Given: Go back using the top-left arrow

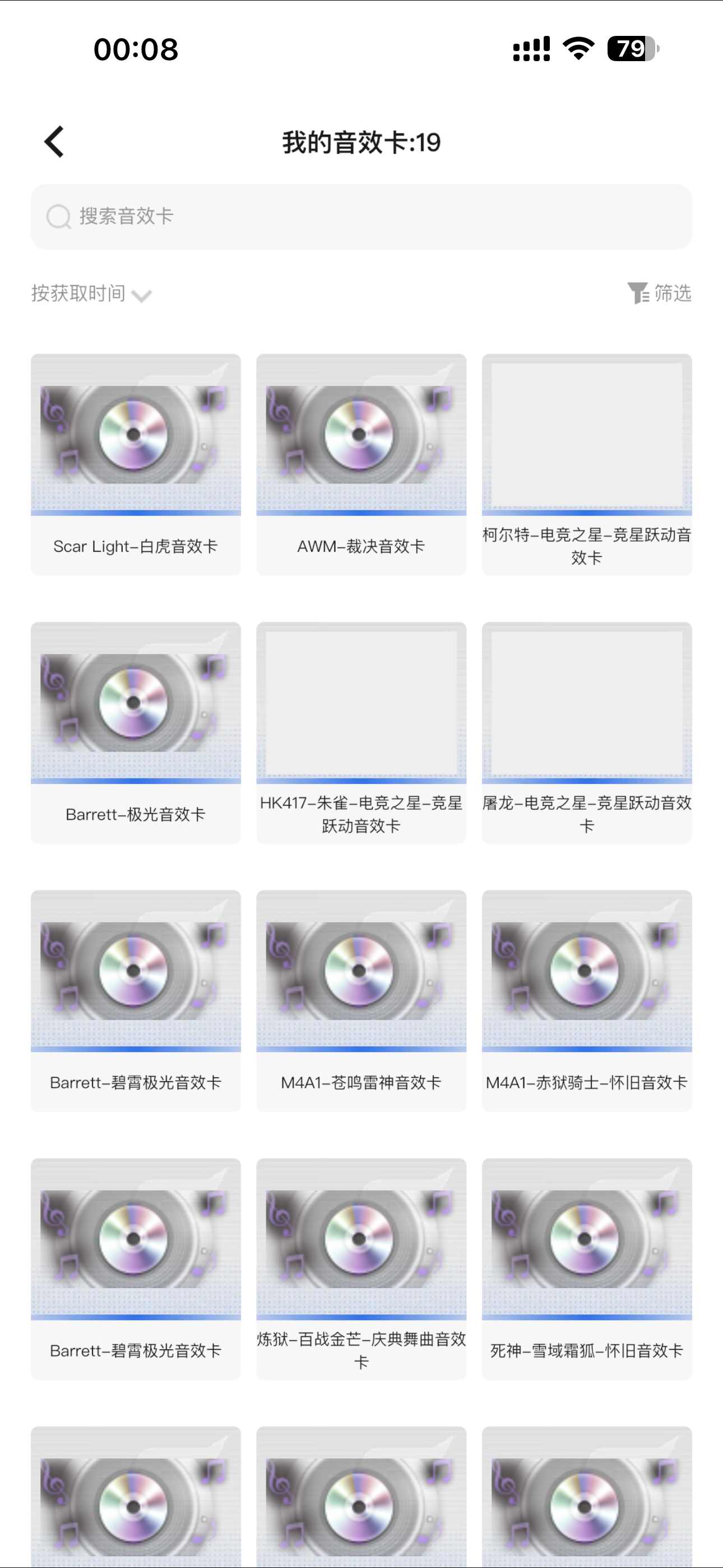Looking at the screenshot, I should tap(54, 142).
